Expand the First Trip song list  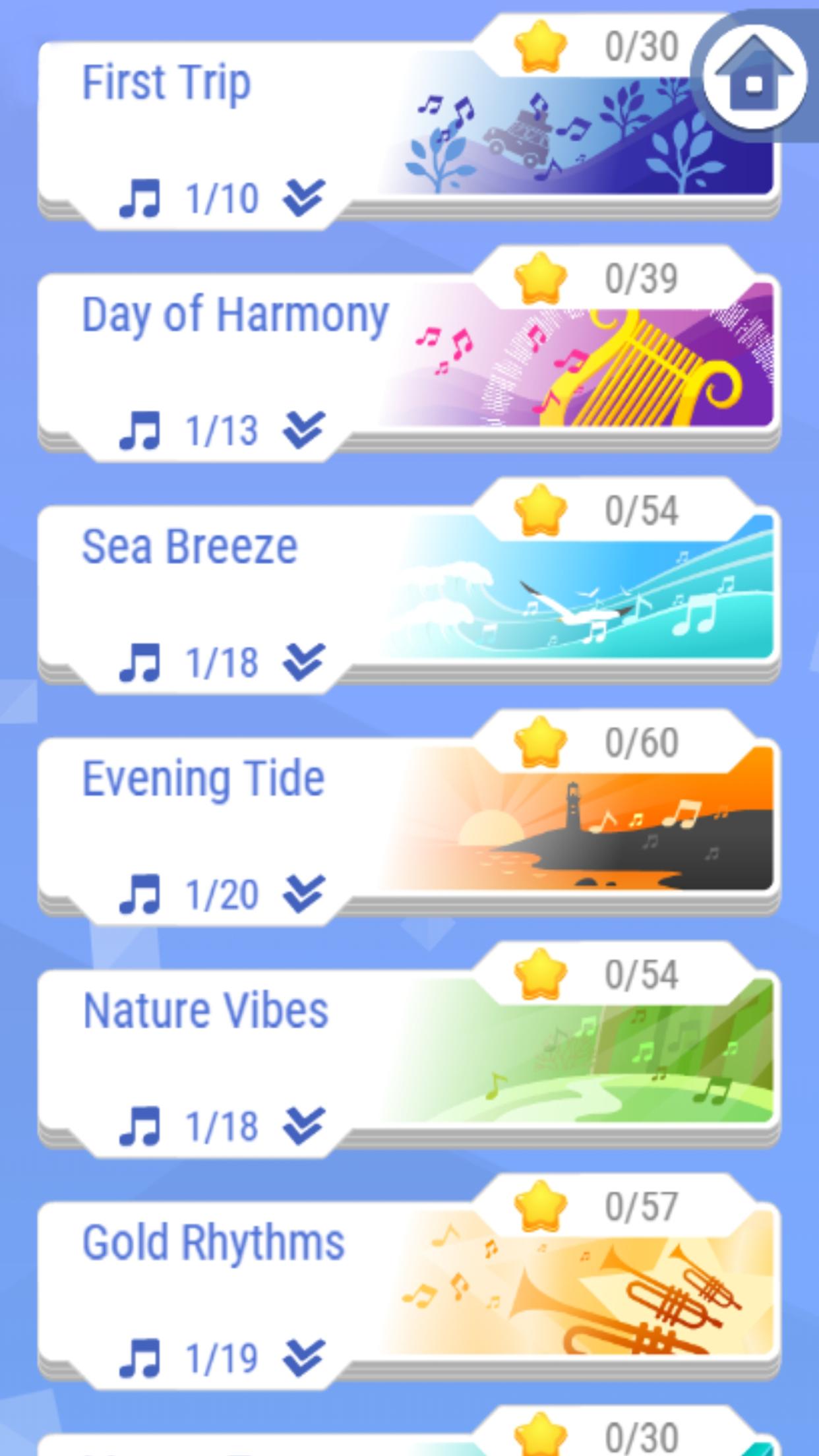pos(304,198)
